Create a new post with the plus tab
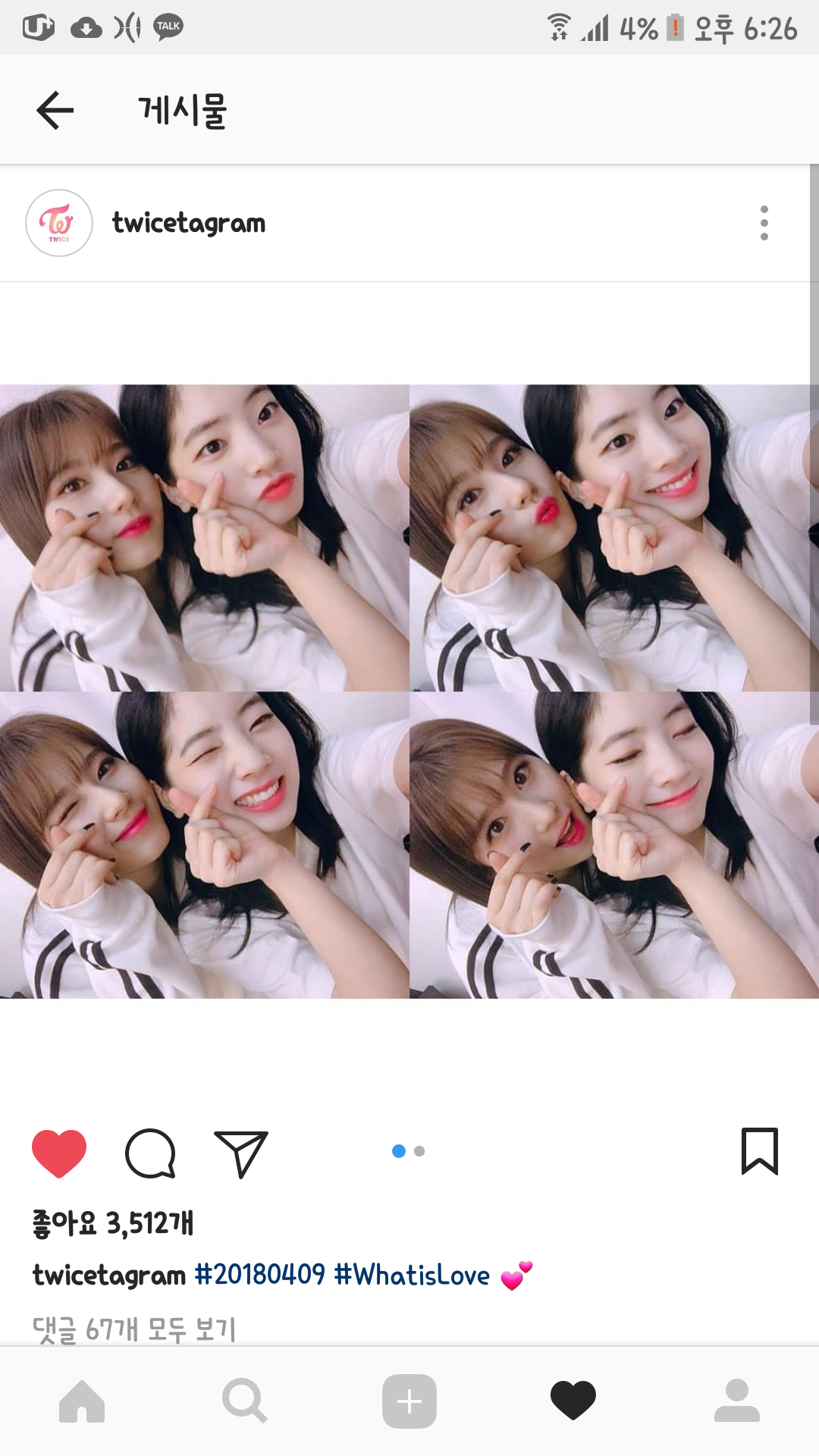 pyautogui.click(x=409, y=1401)
